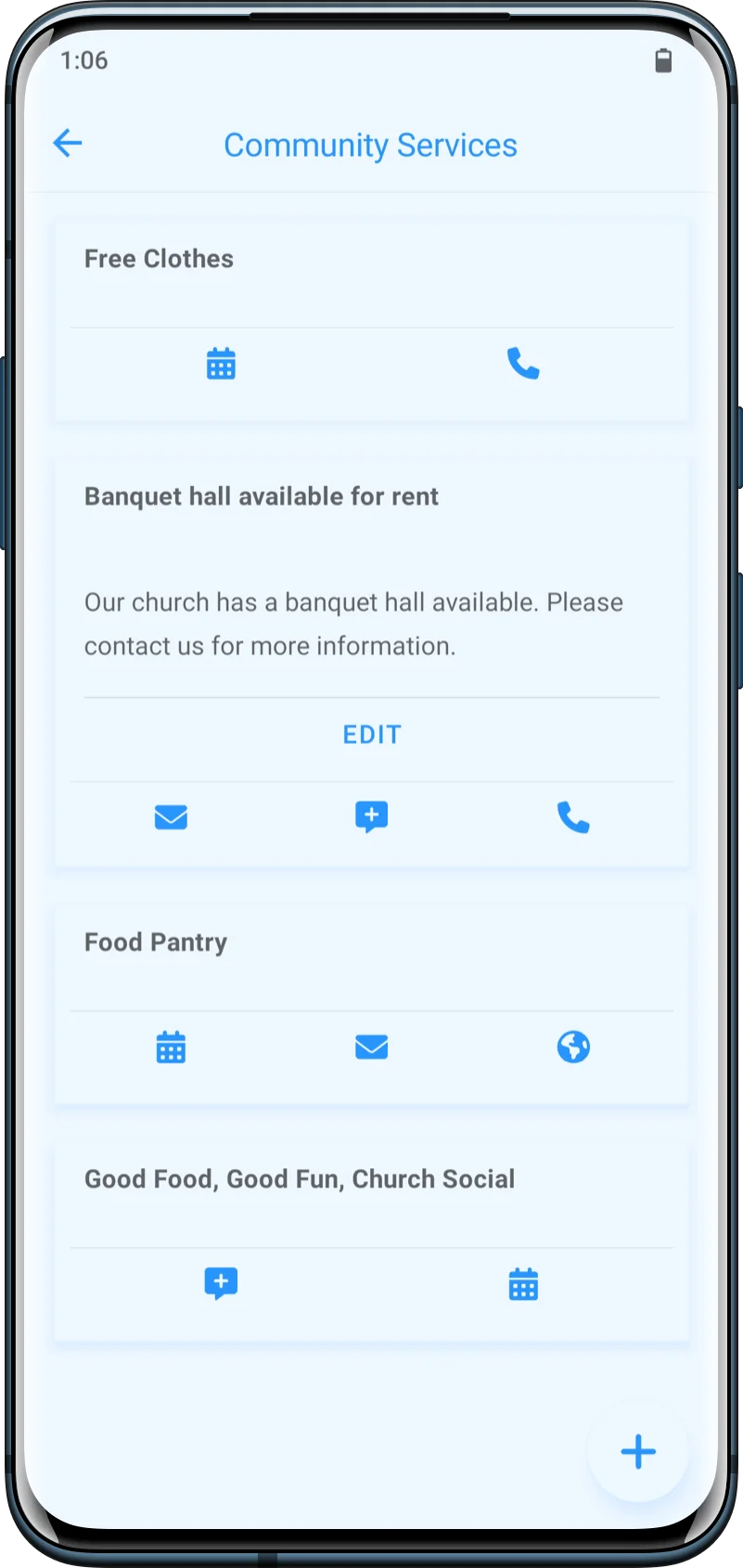Go back using the arrow
The image size is (743, 1568).
68,143
